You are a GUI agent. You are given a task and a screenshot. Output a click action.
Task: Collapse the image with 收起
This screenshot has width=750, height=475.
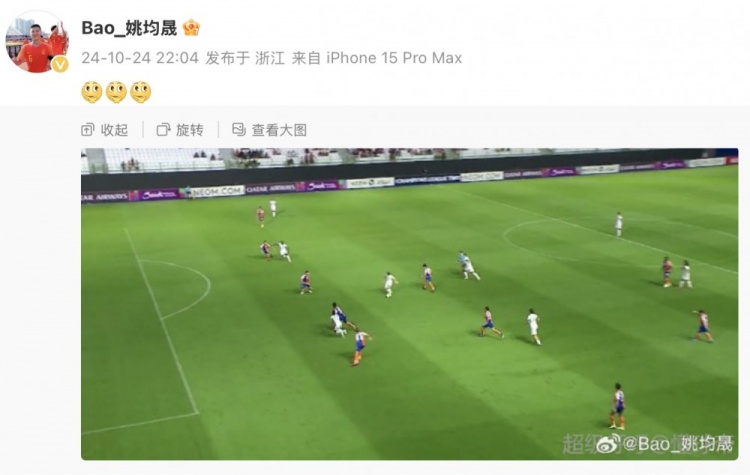click(105, 130)
